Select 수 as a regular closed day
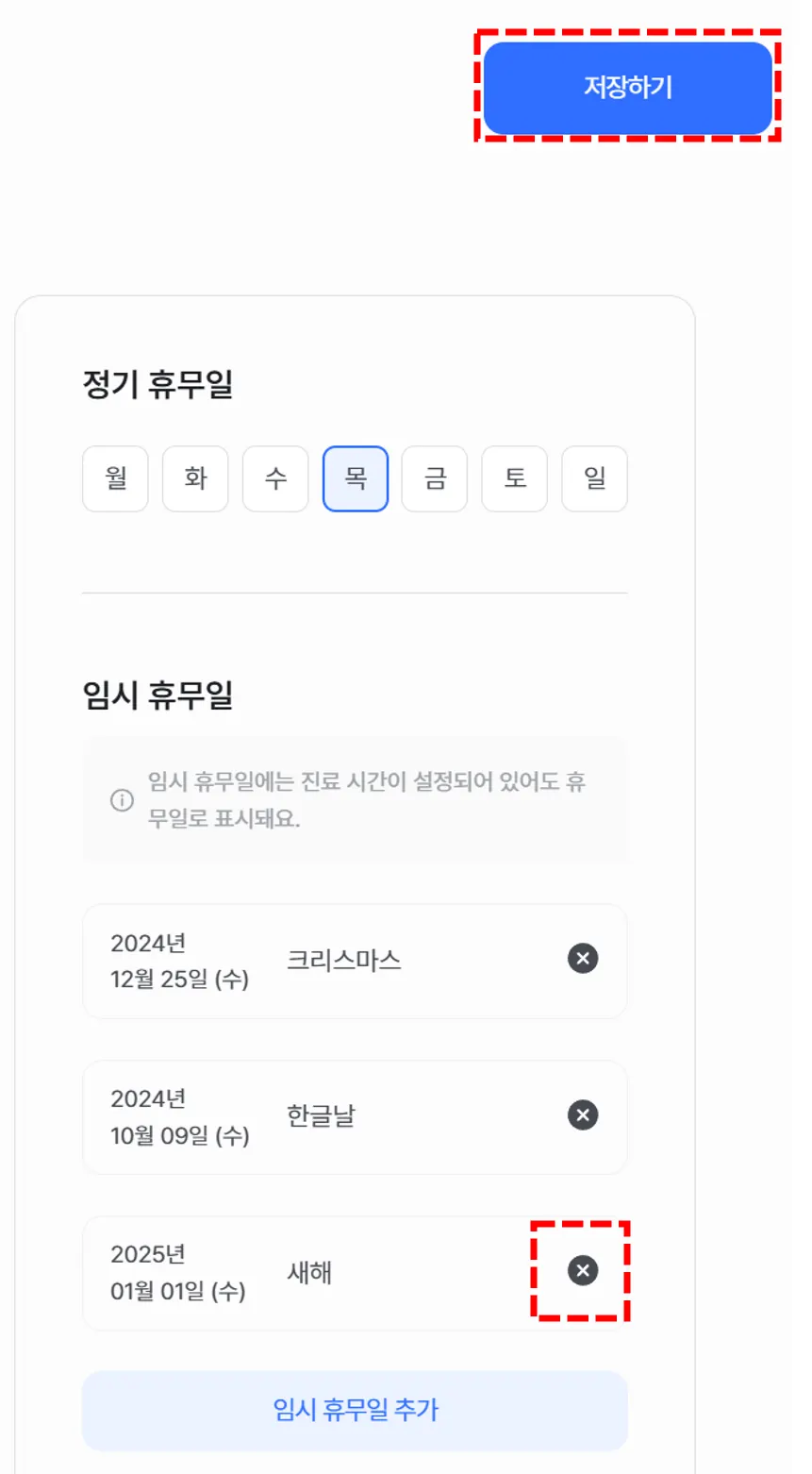 [275, 478]
